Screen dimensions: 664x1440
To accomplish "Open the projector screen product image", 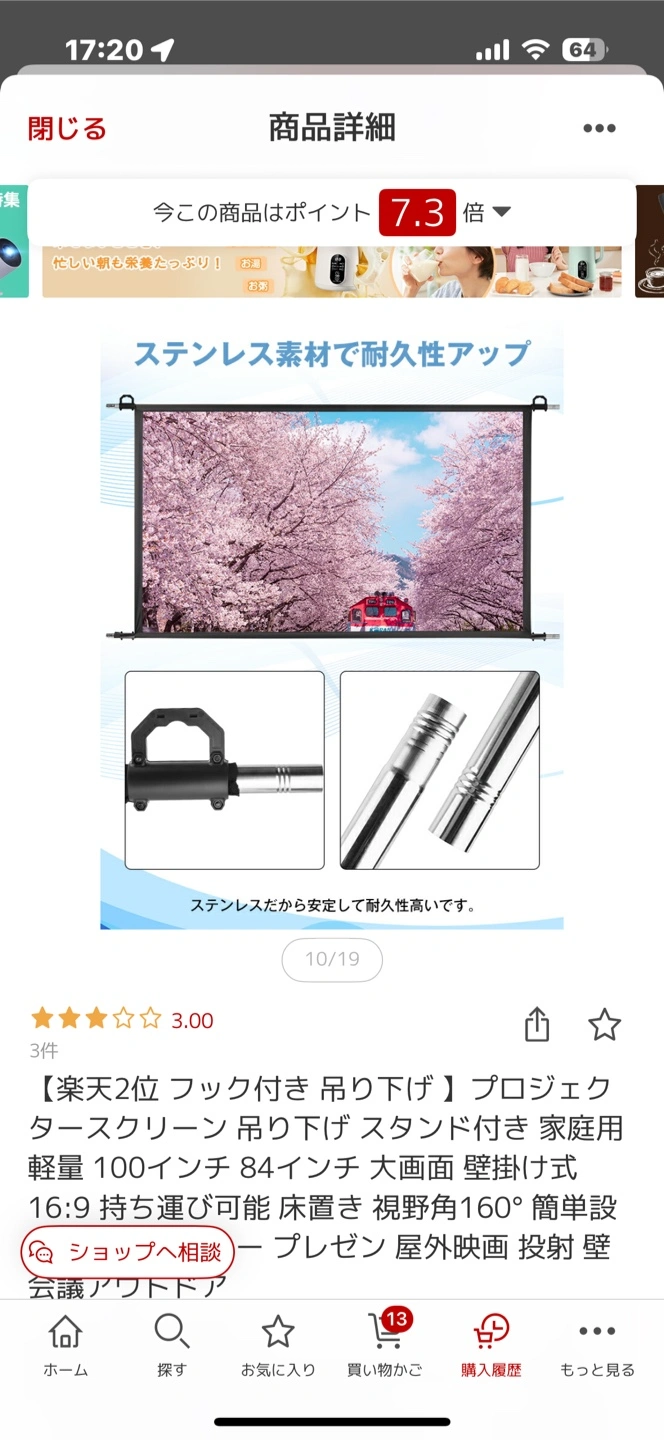I will pyautogui.click(x=332, y=628).
